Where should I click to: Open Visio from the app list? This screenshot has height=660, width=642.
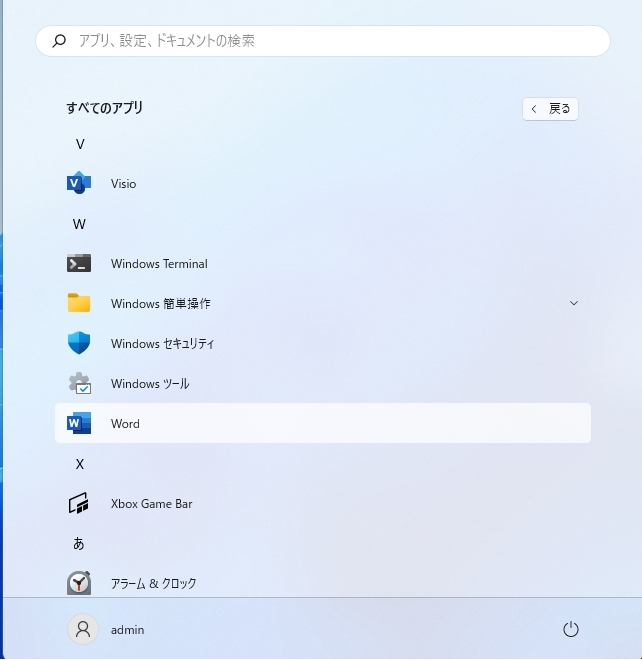coord(123,184)
